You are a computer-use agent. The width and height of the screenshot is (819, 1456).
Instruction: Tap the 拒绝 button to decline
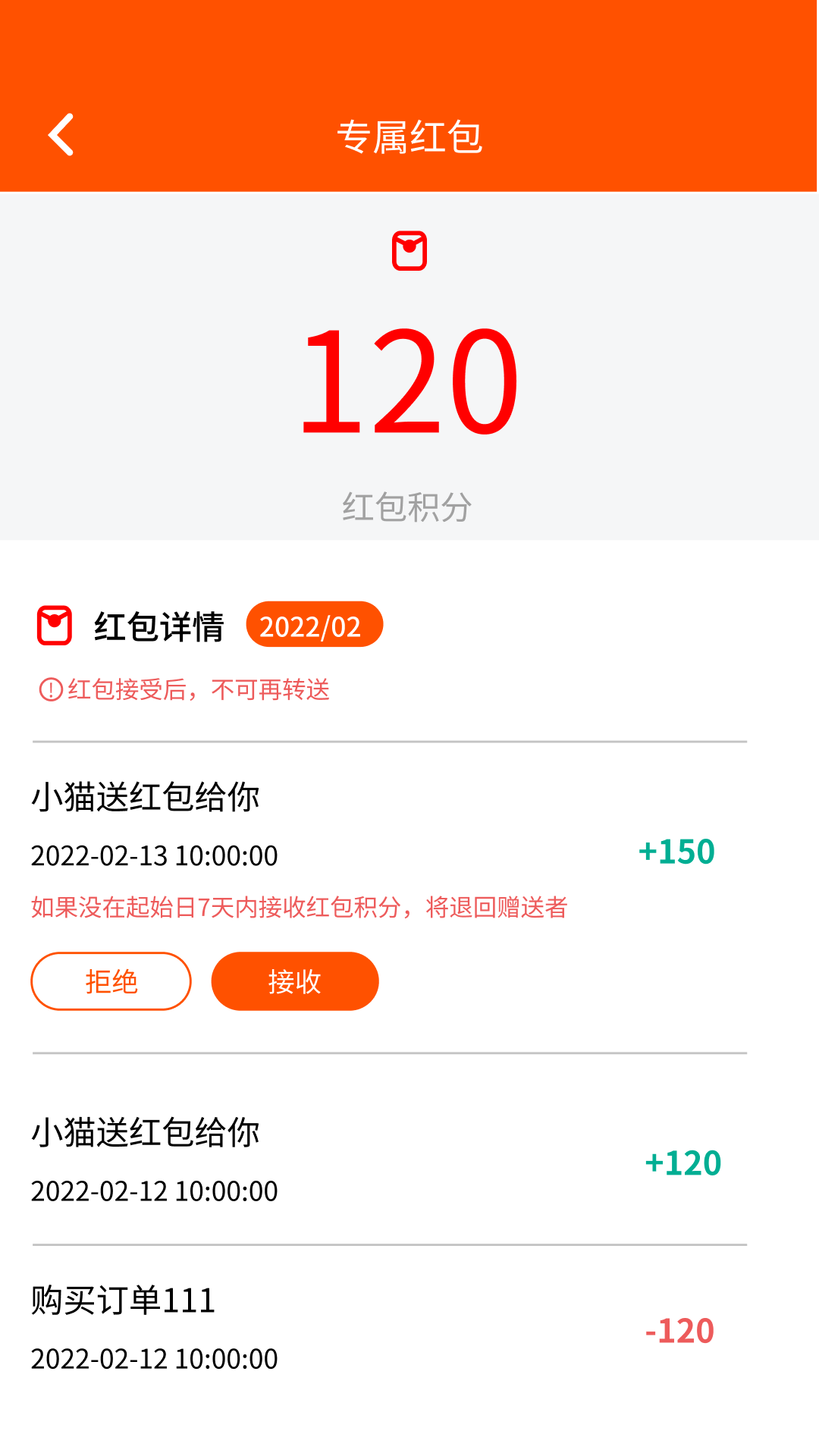pos(111,981)
